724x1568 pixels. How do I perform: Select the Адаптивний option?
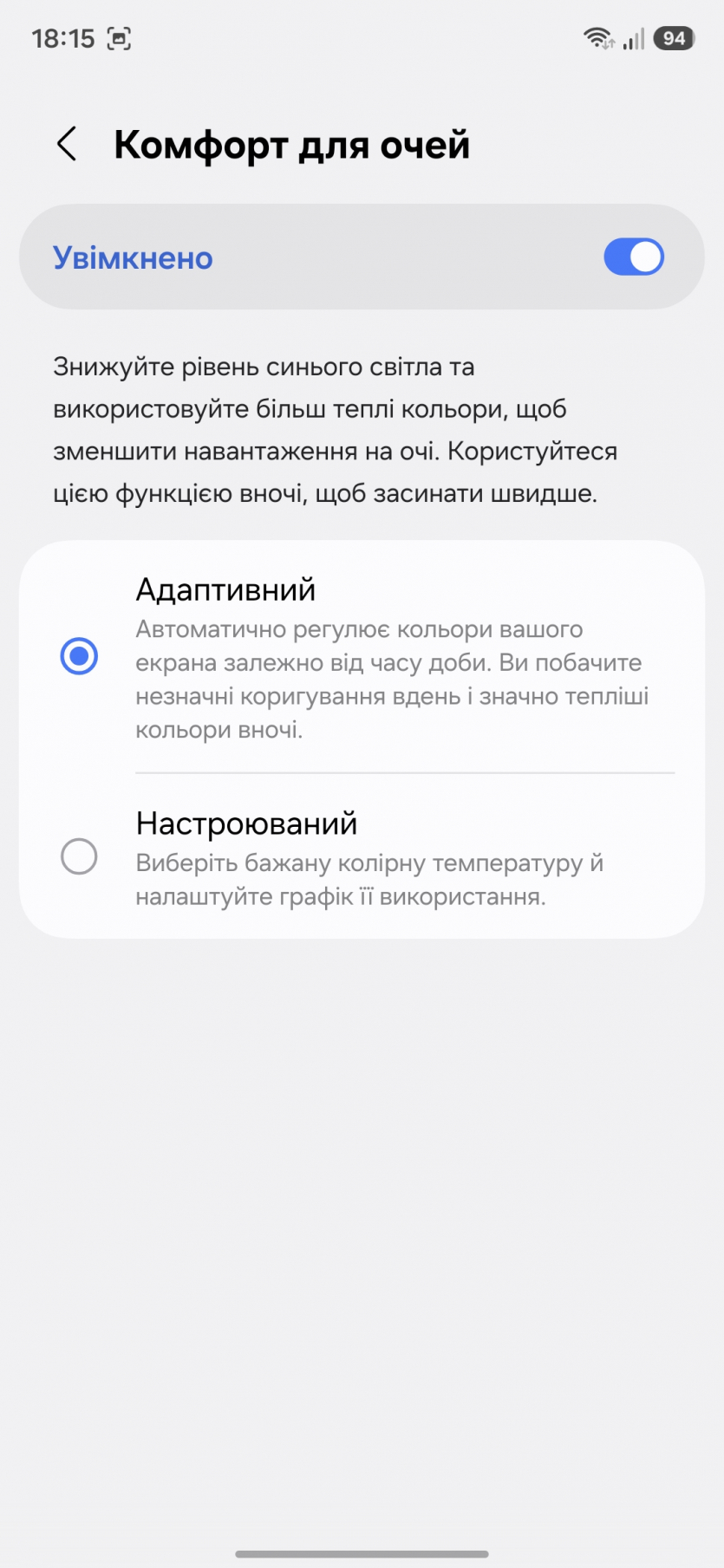coord(79,656)
